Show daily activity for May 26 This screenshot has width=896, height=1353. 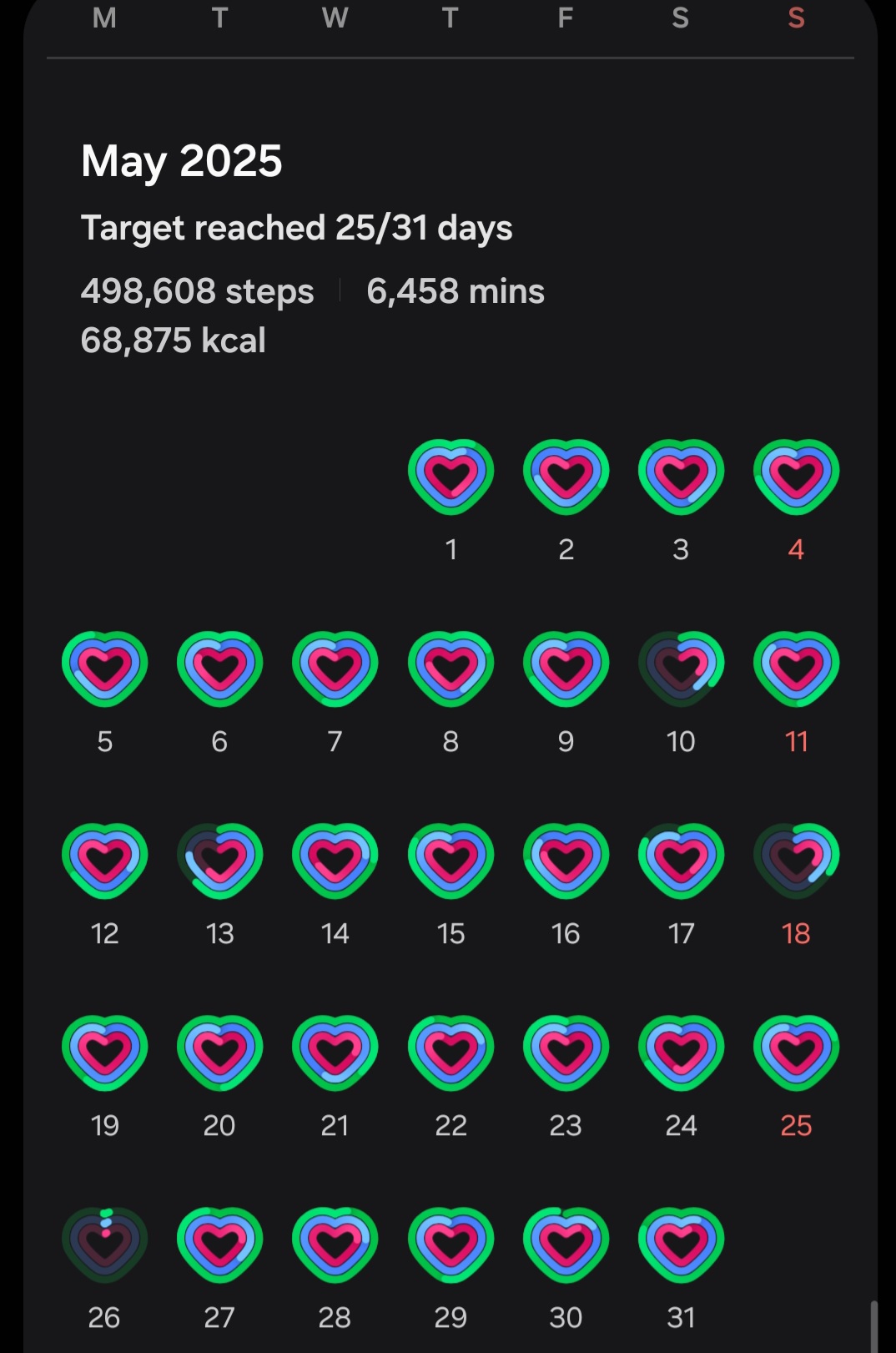point(105,1244)
